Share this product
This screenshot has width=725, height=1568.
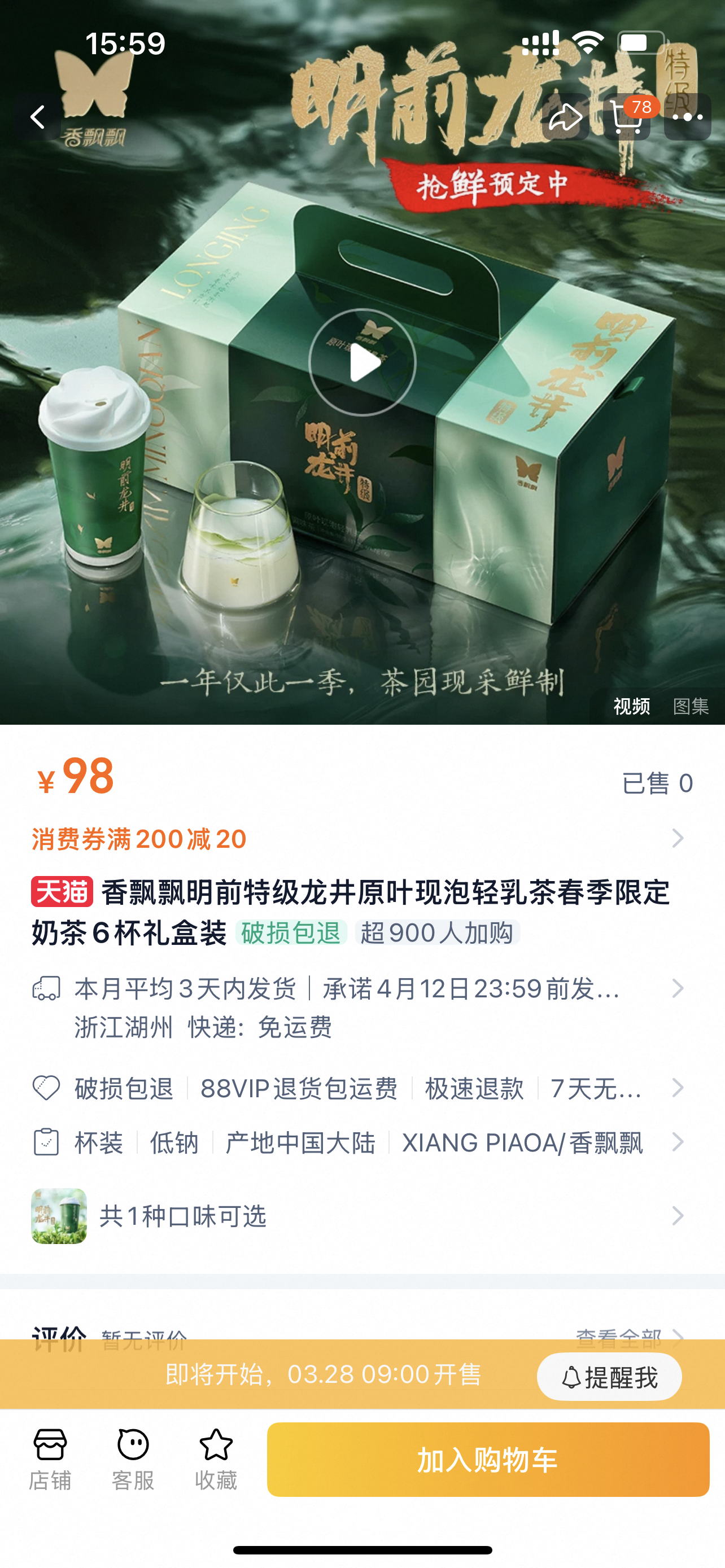pos(565,117)
